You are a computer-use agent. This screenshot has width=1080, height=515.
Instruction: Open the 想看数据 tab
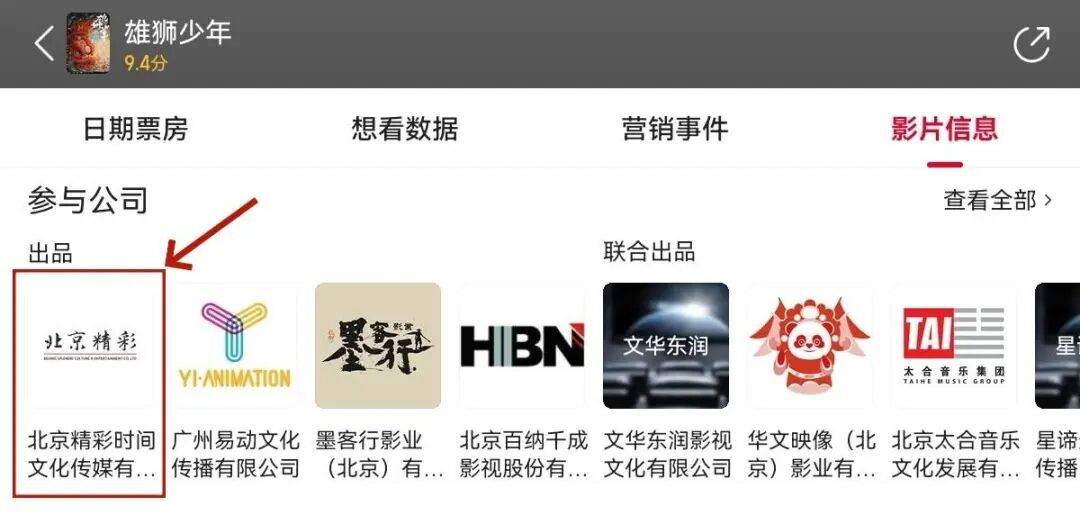pos(404,129)
